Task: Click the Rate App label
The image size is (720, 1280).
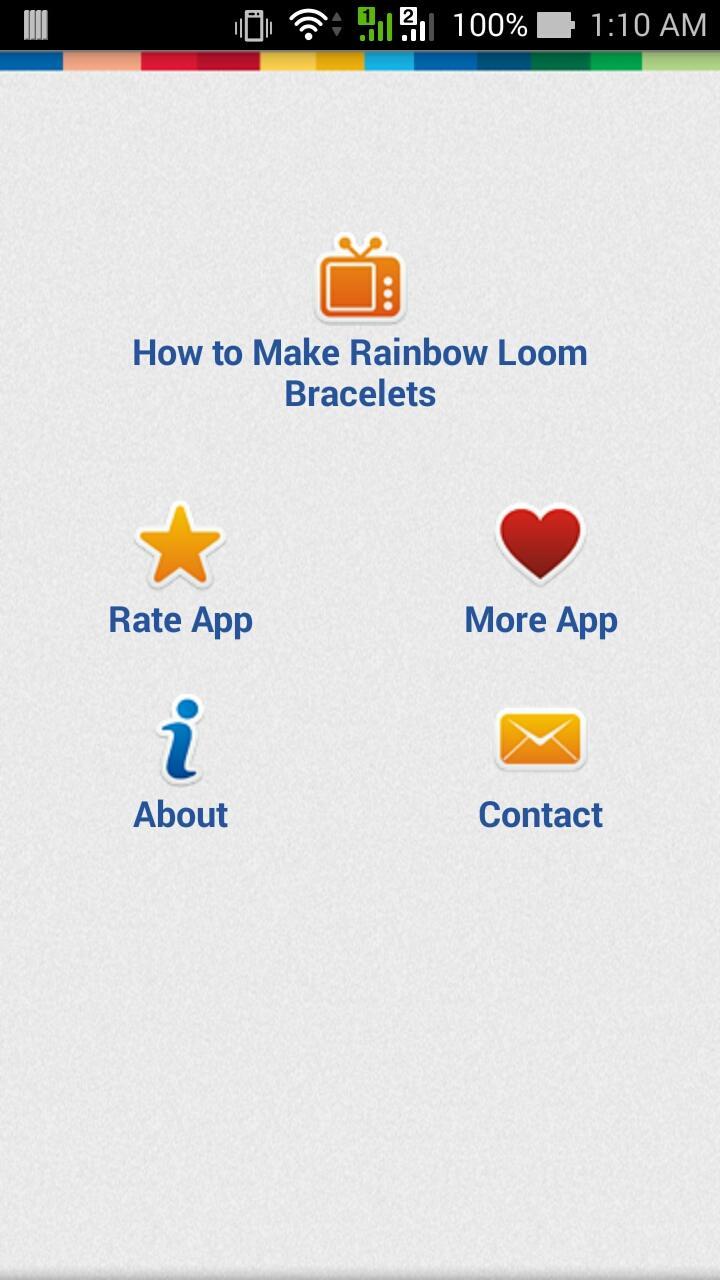Action: [180, 619]
